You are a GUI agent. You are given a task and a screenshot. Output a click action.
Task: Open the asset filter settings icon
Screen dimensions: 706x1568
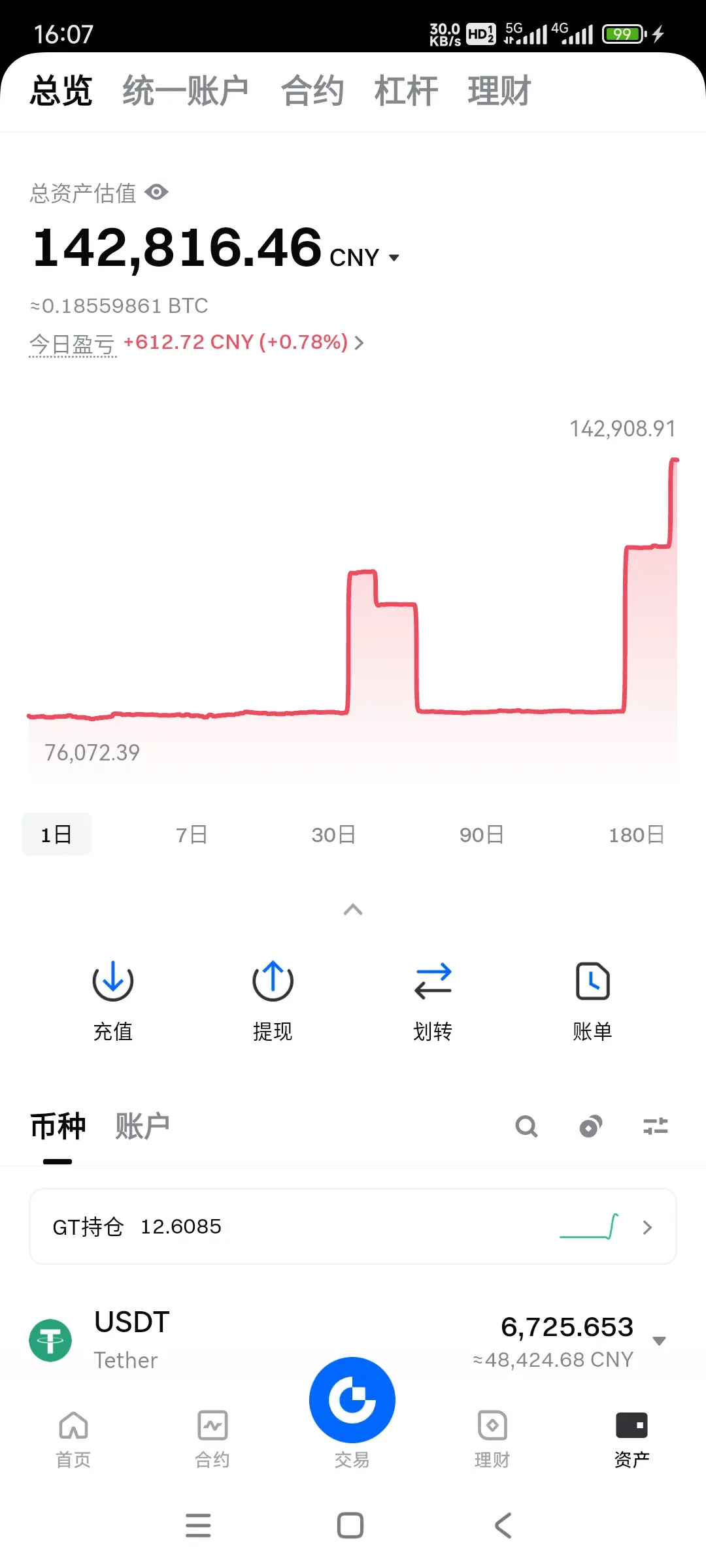tap(655, 1126)
